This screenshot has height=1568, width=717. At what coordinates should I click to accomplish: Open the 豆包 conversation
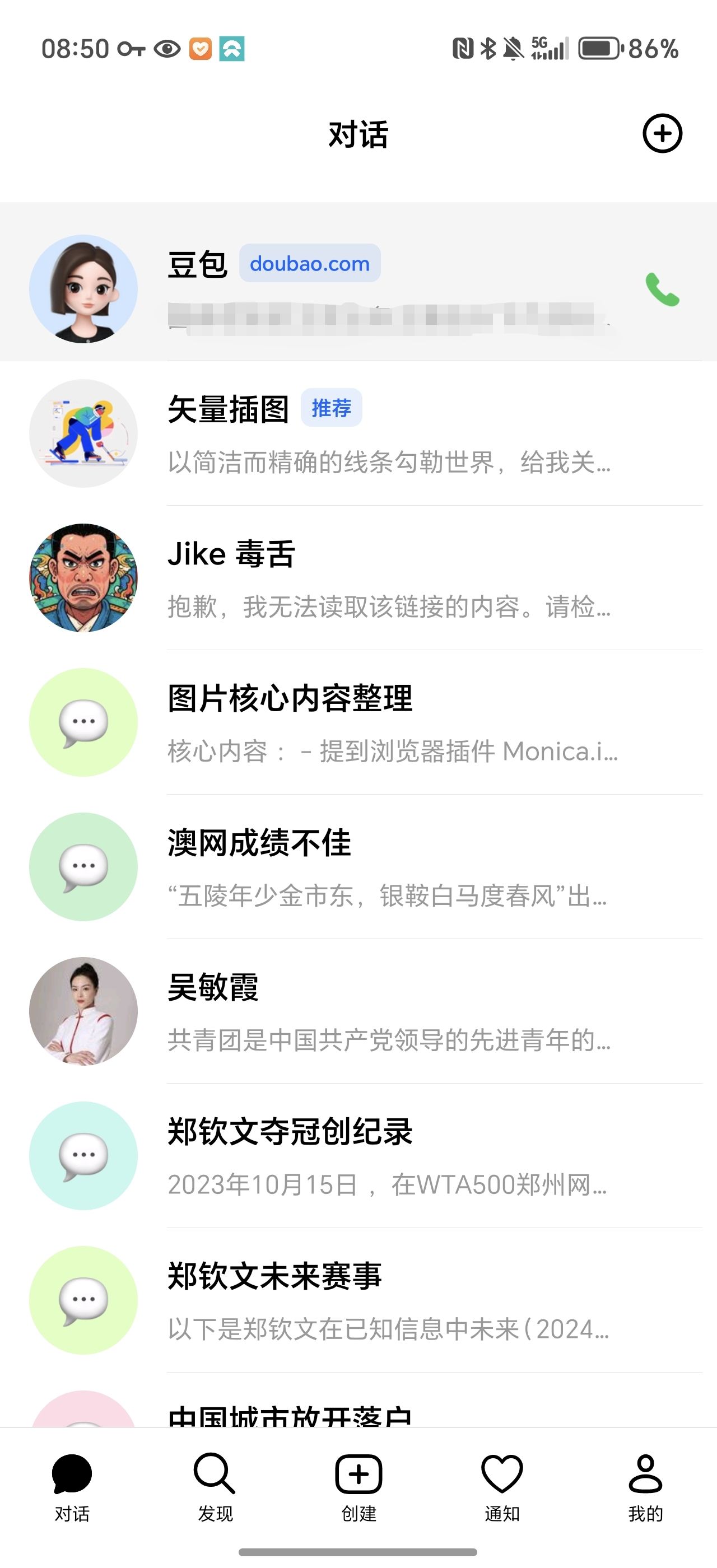pos(365,286)
